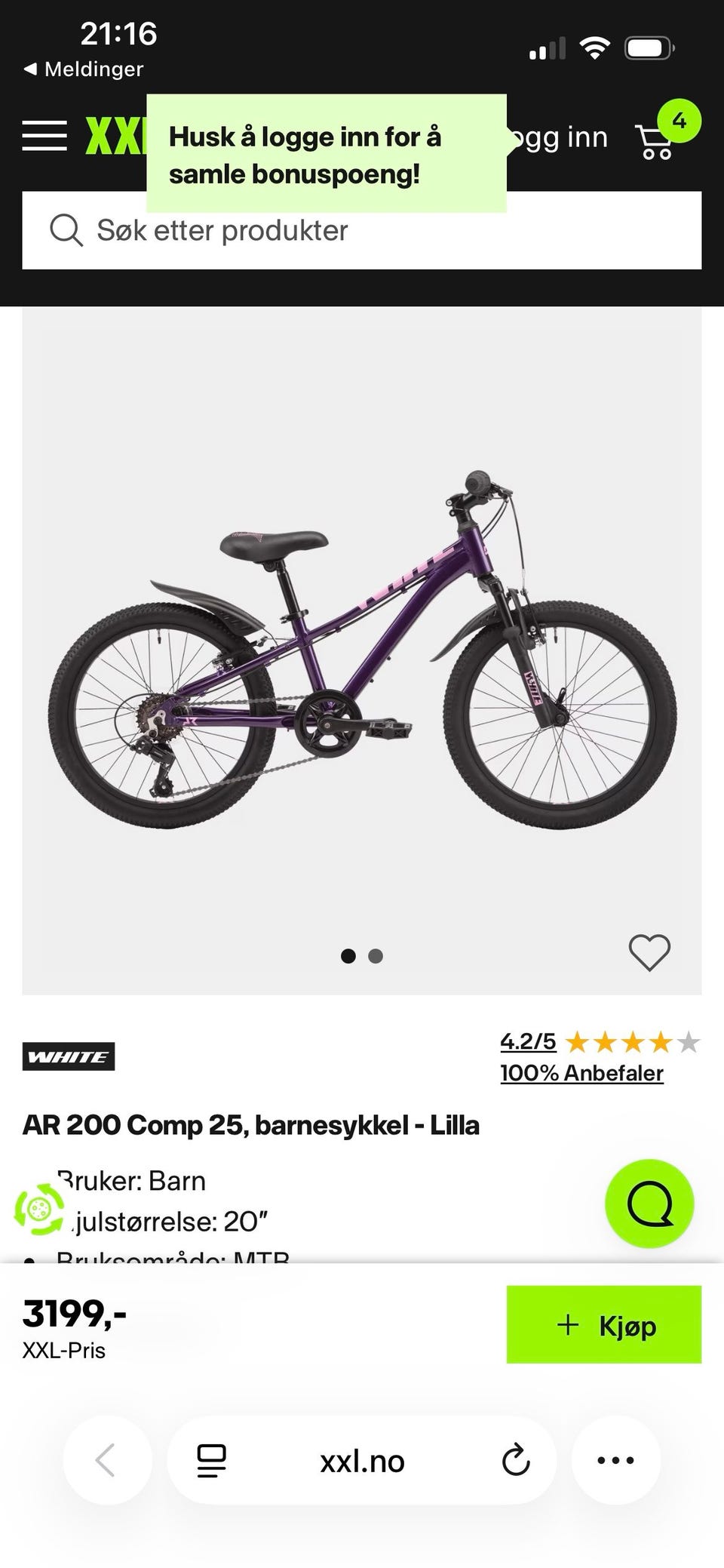Open the 100% Anbefaler link

point(581,1072)
